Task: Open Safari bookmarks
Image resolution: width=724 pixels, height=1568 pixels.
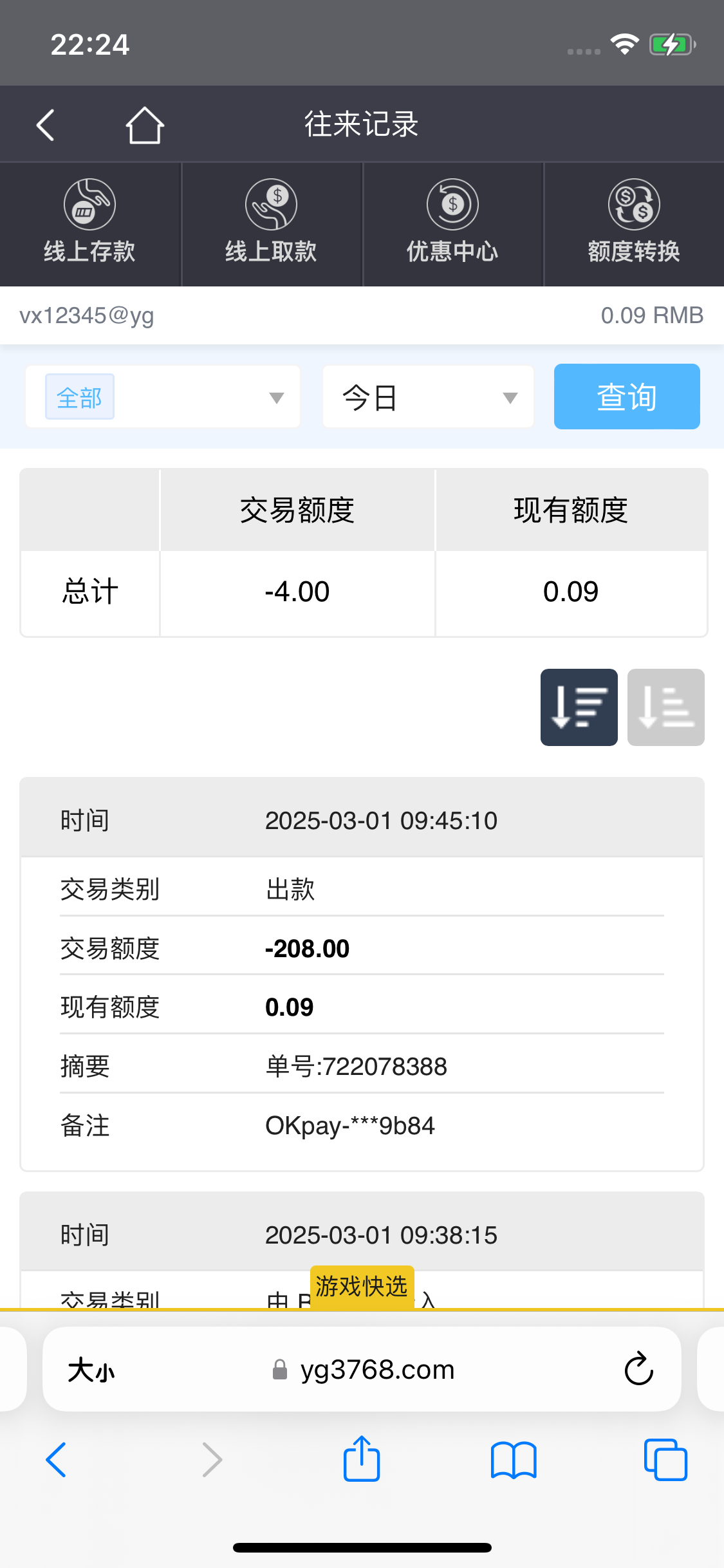Action: [514, 1460]
